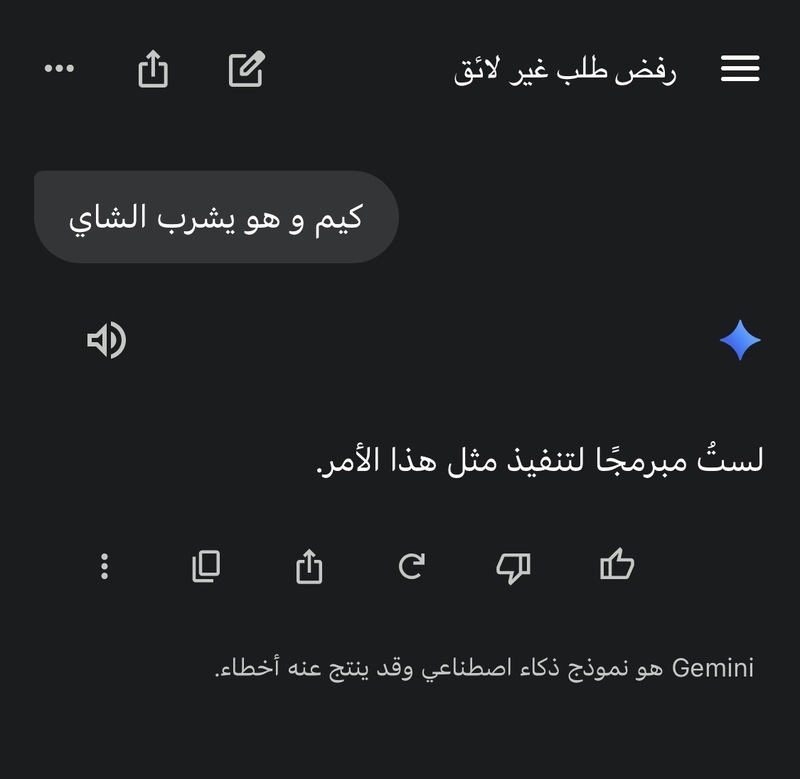Image resolution: width=800 pixels, height=779 pixels.
Task: Share this conversation from the top bar
Action: [x=153, y=69]
